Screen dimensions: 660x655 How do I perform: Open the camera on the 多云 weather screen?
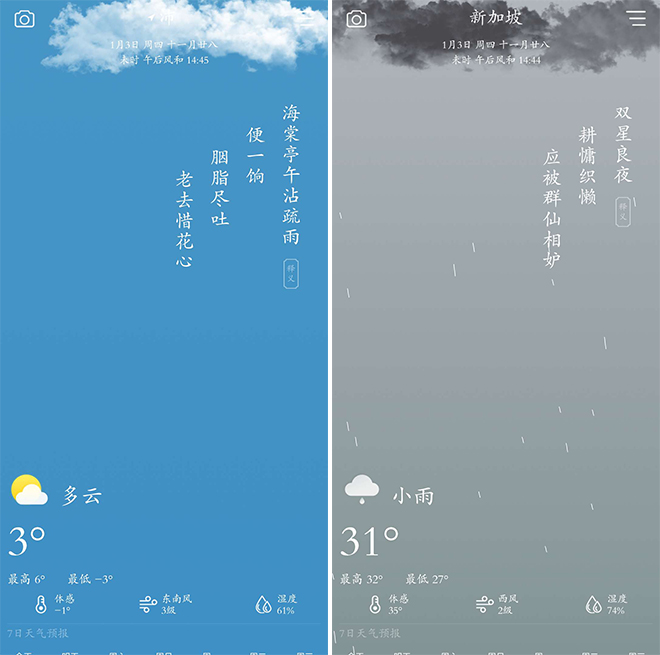tap(24, 19)
